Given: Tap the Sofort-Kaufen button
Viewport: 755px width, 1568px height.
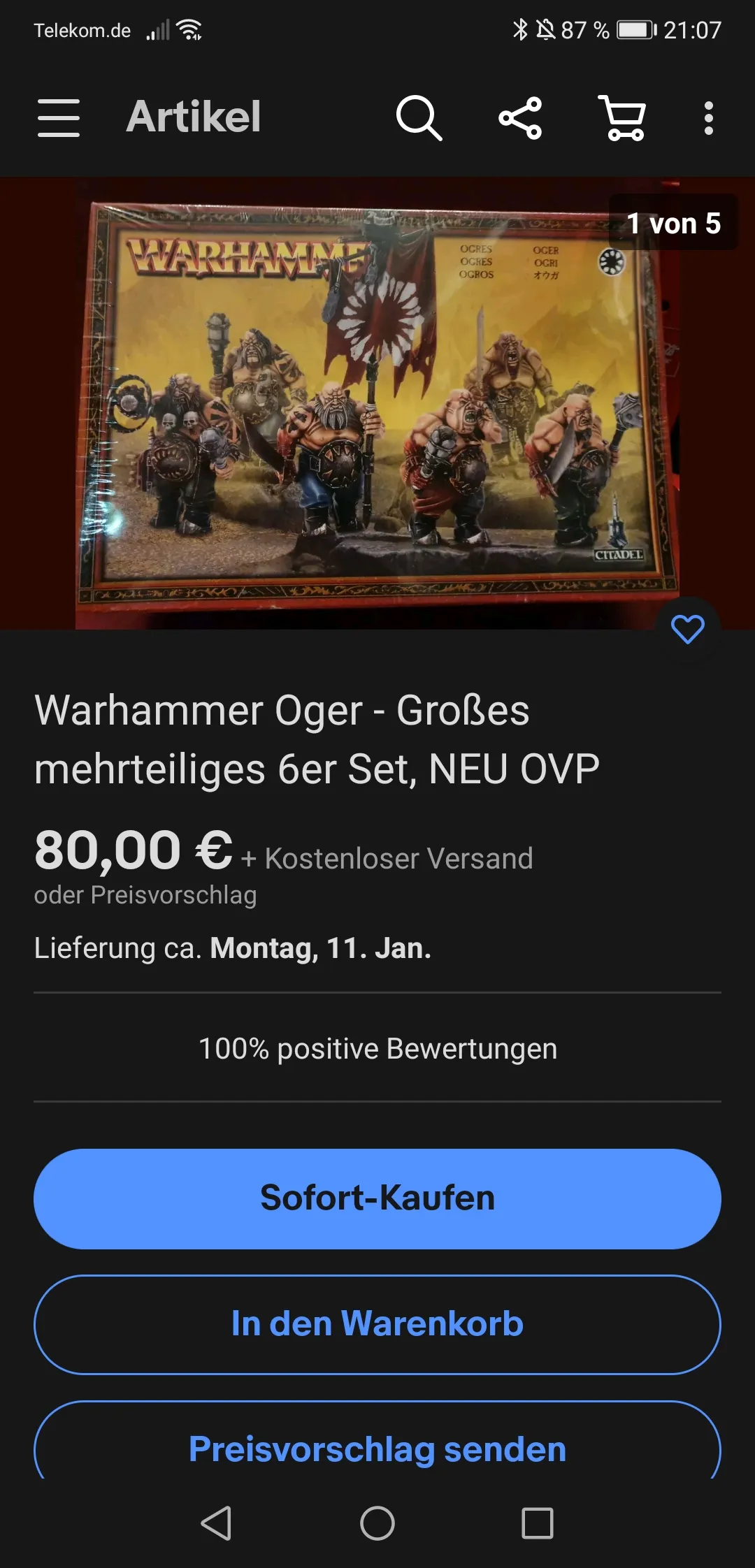Looking at the screenshot, I should pos(377,1198).
